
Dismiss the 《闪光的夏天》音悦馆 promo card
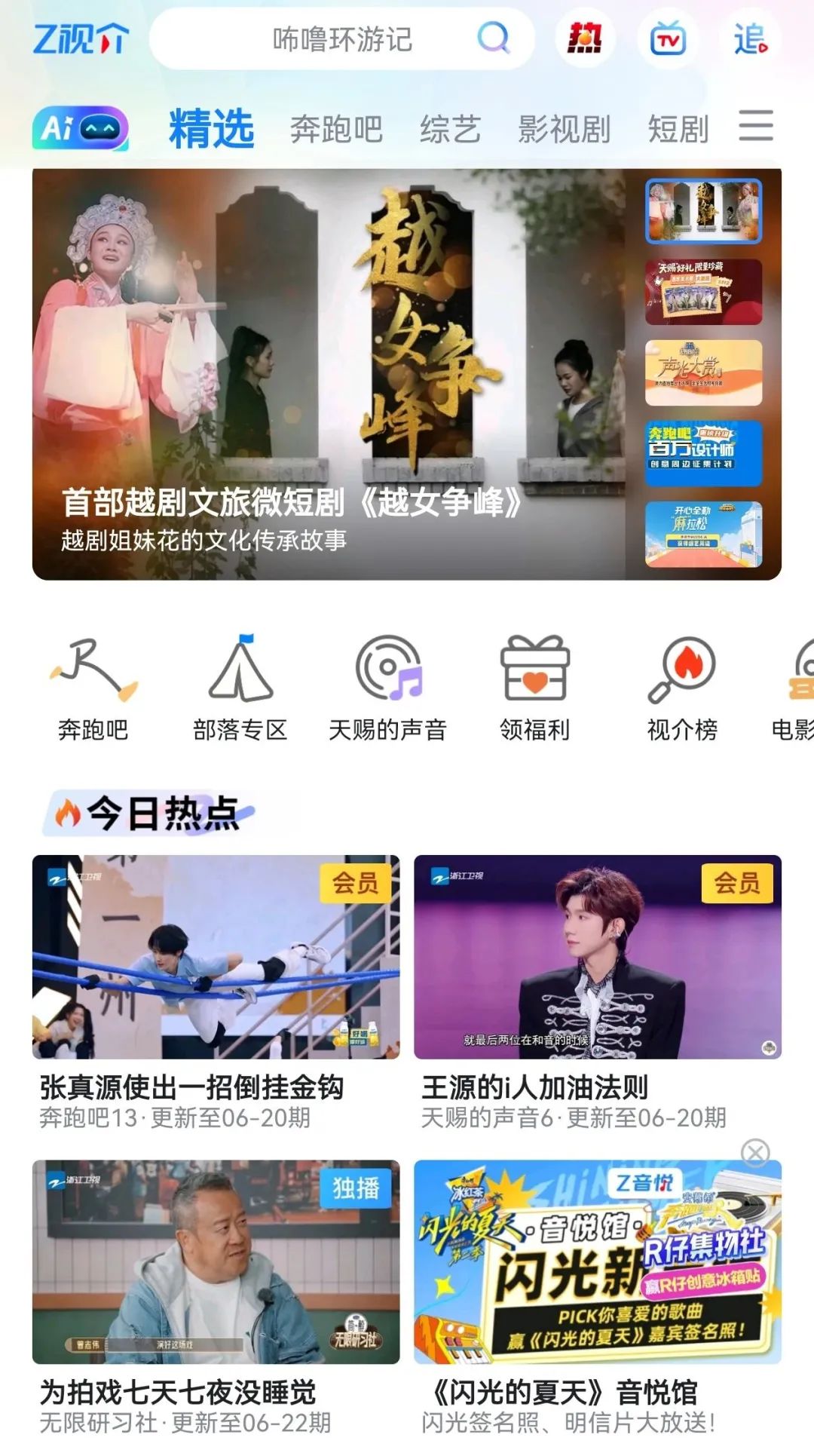[755, 1152]
